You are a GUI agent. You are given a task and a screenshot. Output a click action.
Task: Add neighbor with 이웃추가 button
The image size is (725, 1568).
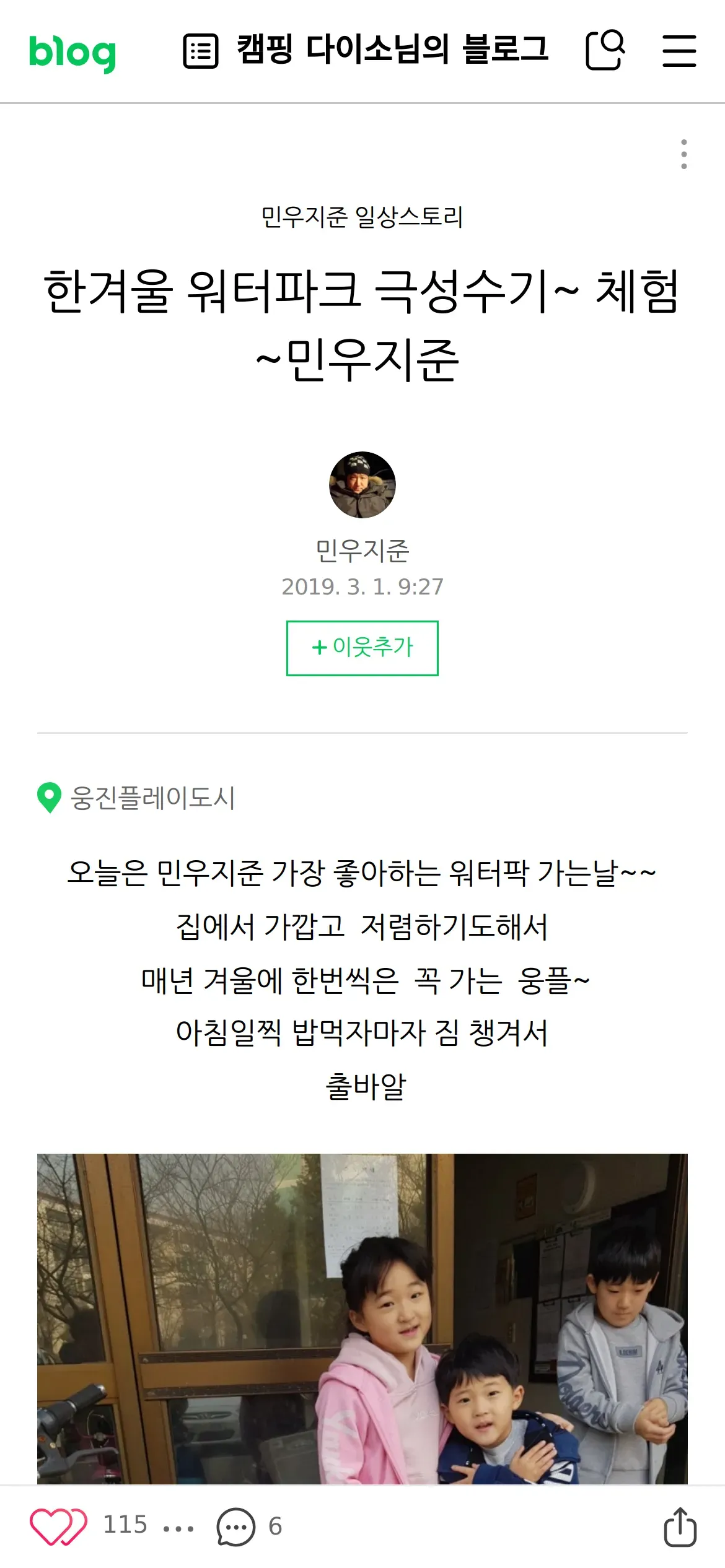(362, 648)
